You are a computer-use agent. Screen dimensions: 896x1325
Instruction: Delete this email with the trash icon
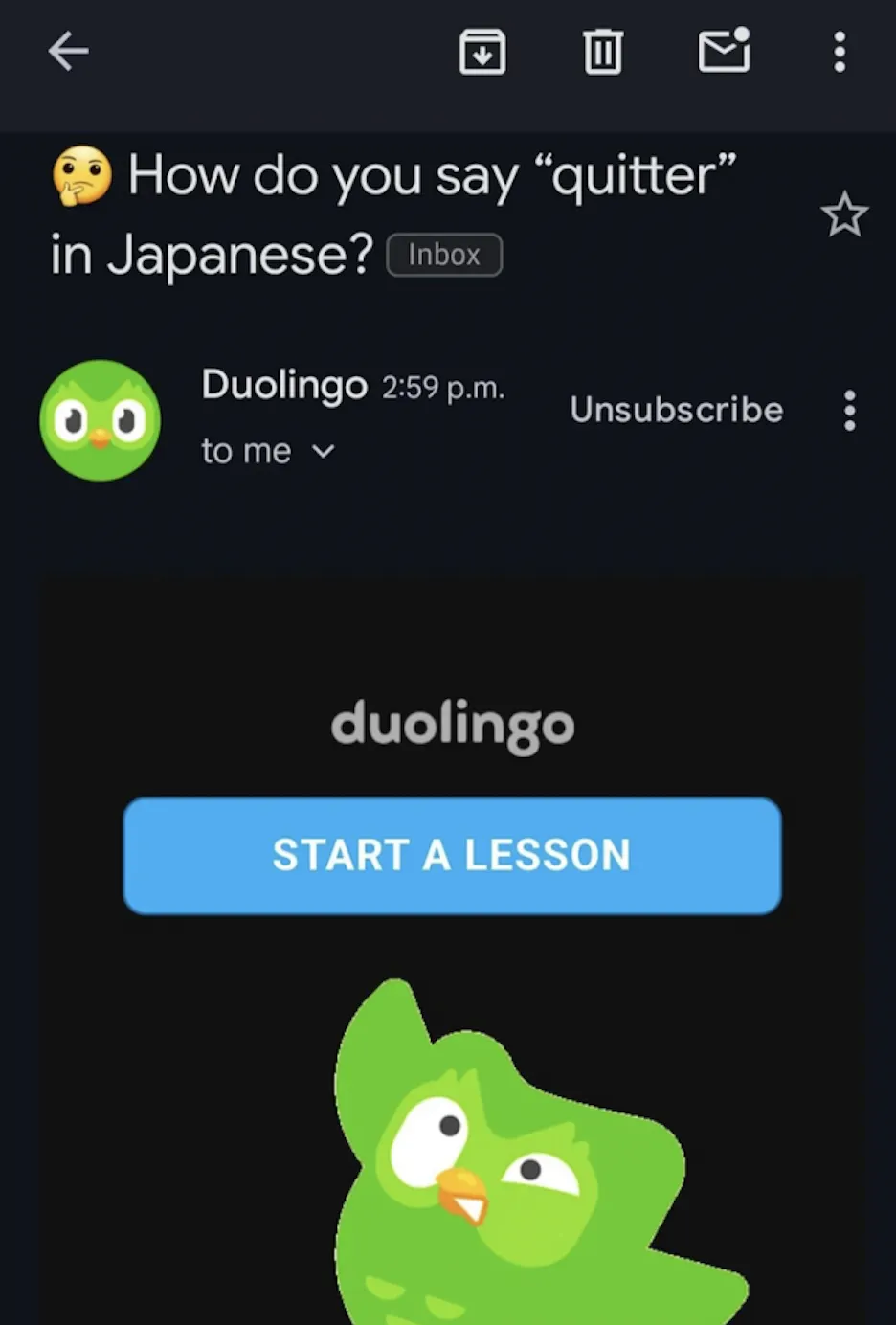[603, 52]
